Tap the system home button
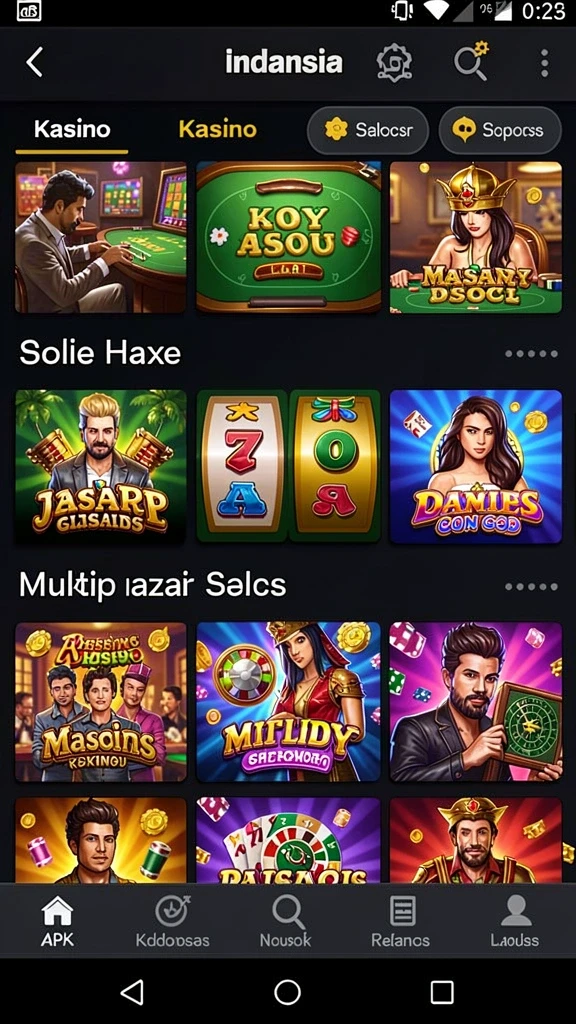Image resolution: width=576 pixels, height=1024 pixels. (287, 993)
